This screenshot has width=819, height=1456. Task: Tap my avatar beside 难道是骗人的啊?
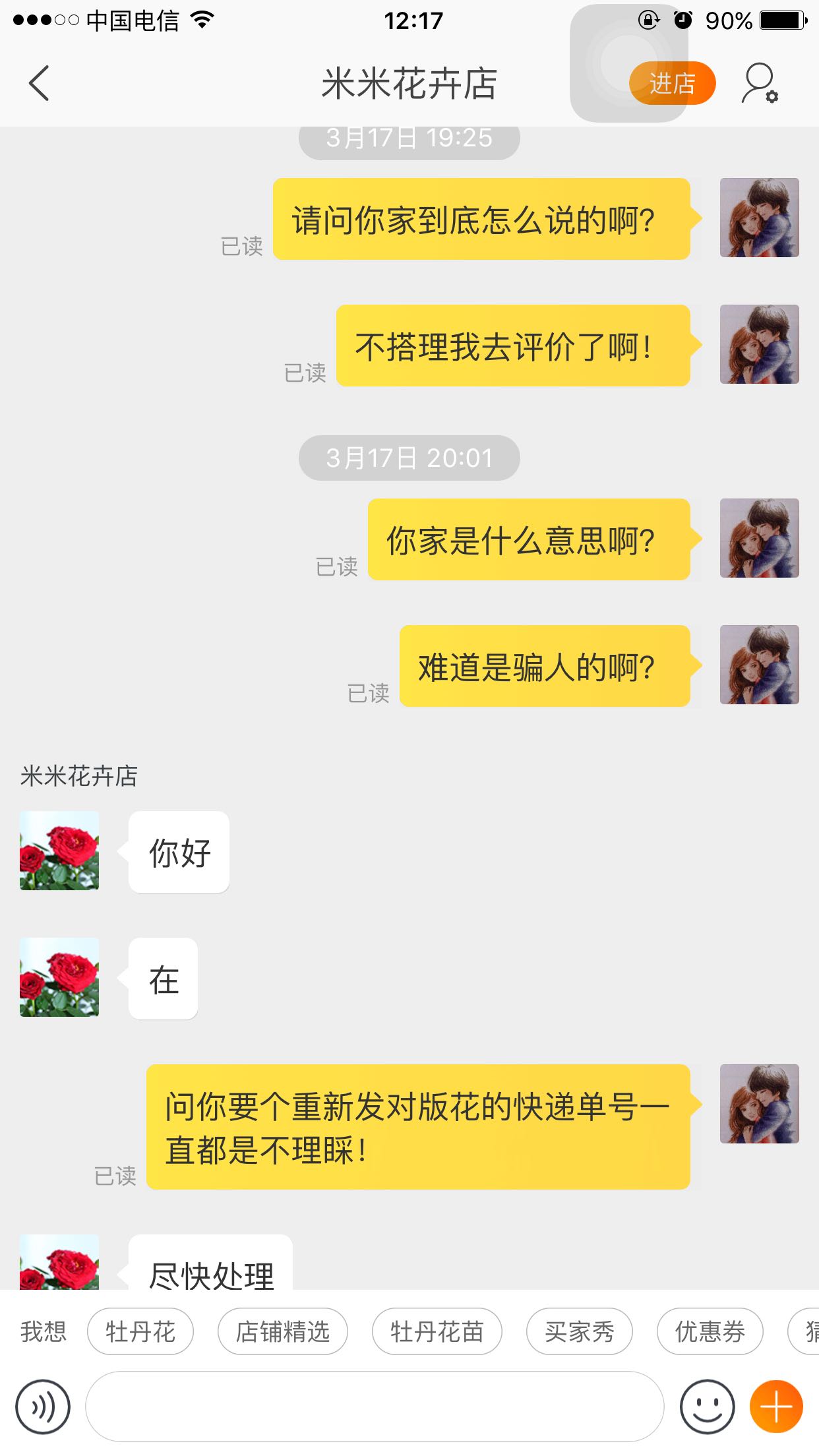[759, 665]
